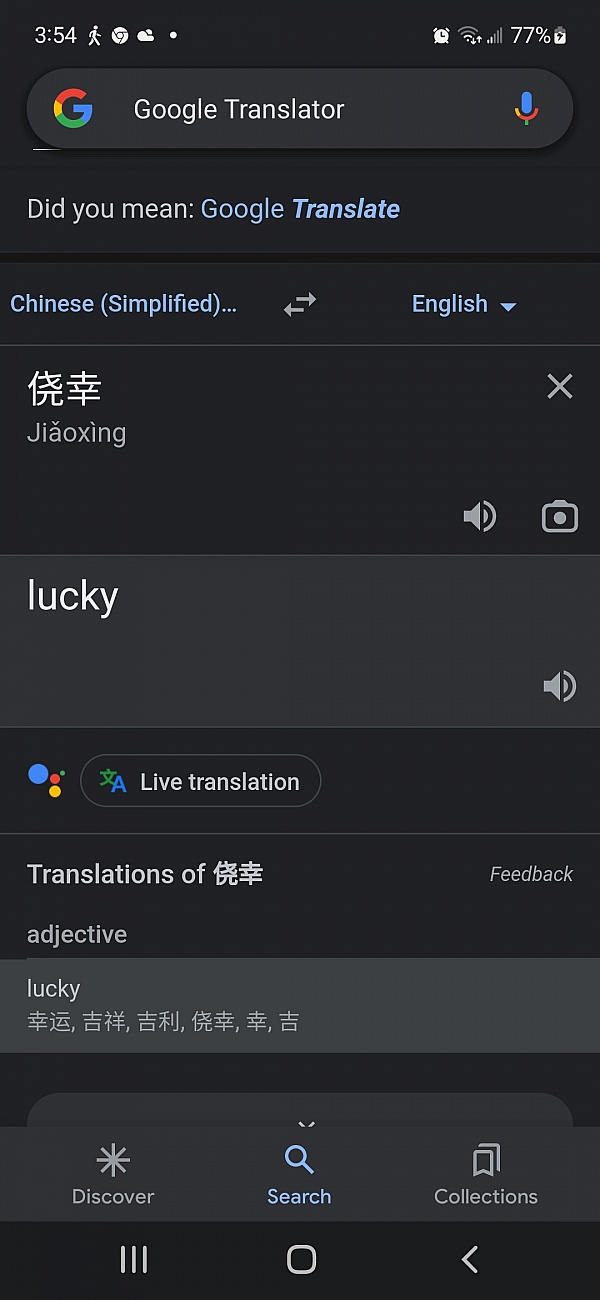Switch to the Search tab
The image size is (600, 1300).
(299, 1175)
